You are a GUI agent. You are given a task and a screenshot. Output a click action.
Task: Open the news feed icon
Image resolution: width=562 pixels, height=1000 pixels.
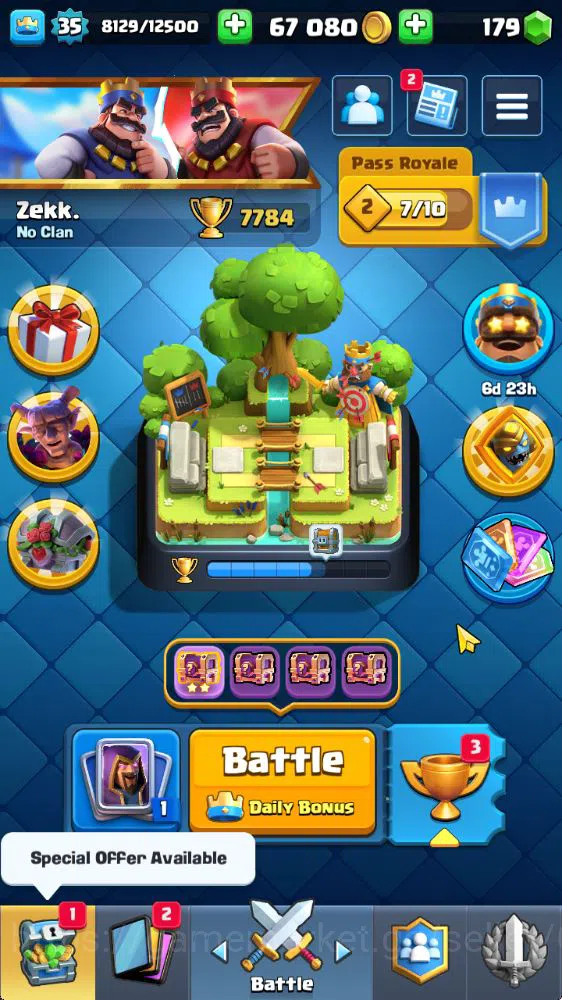437,106
